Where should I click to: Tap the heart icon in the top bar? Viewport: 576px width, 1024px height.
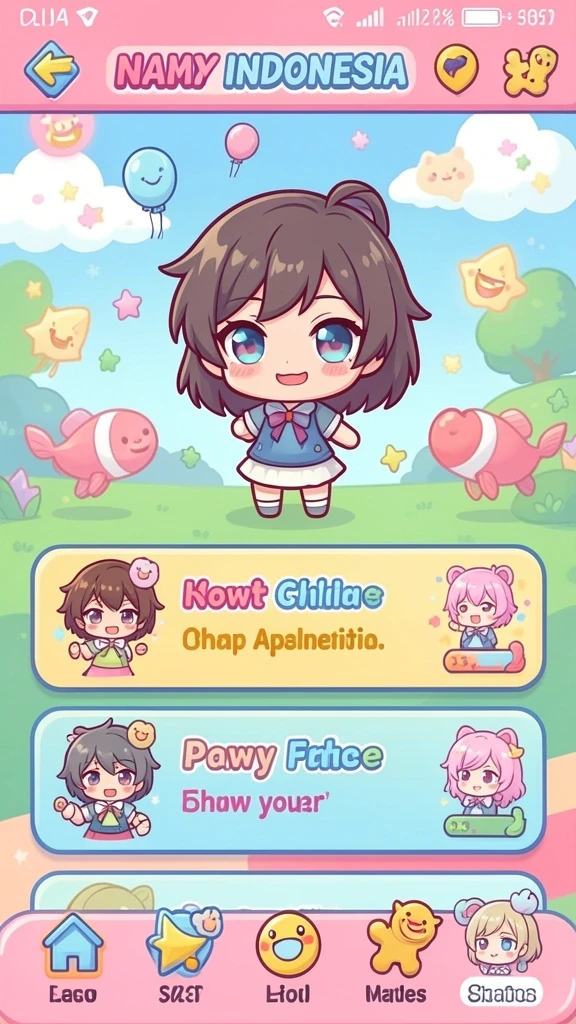456,69
